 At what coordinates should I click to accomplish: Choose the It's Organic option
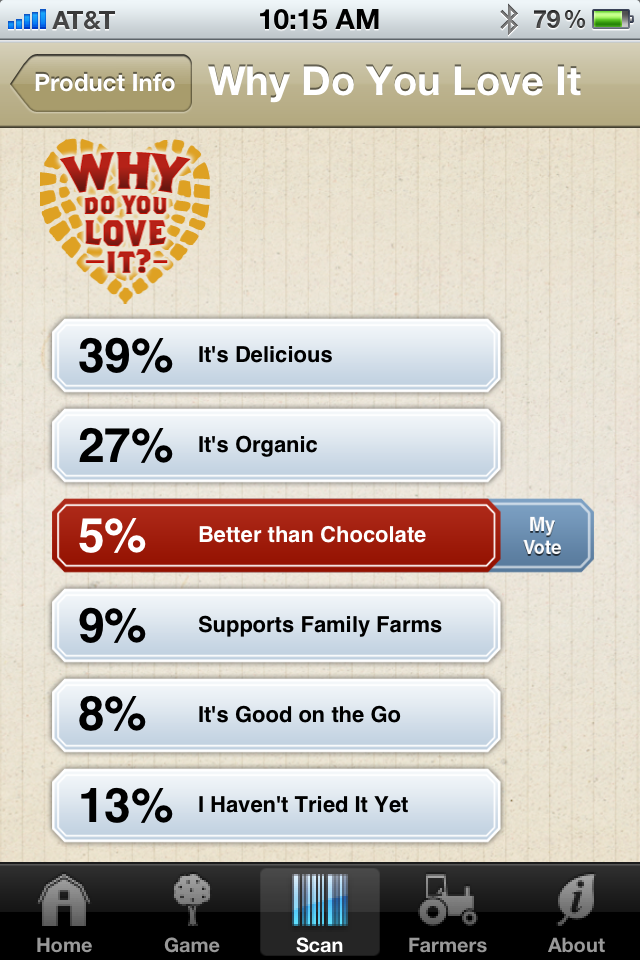pos(276,445)
